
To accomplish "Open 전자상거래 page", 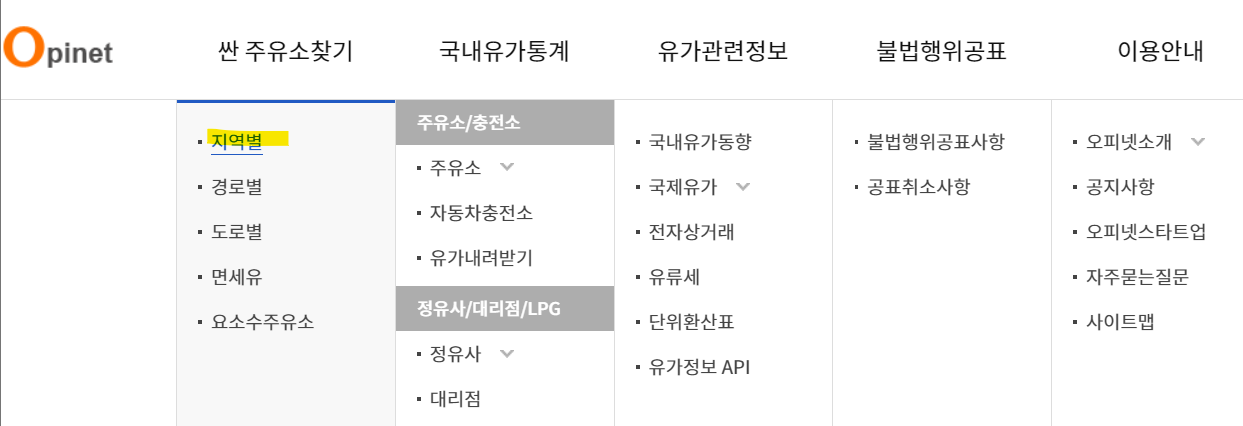I will pos(691,232).
